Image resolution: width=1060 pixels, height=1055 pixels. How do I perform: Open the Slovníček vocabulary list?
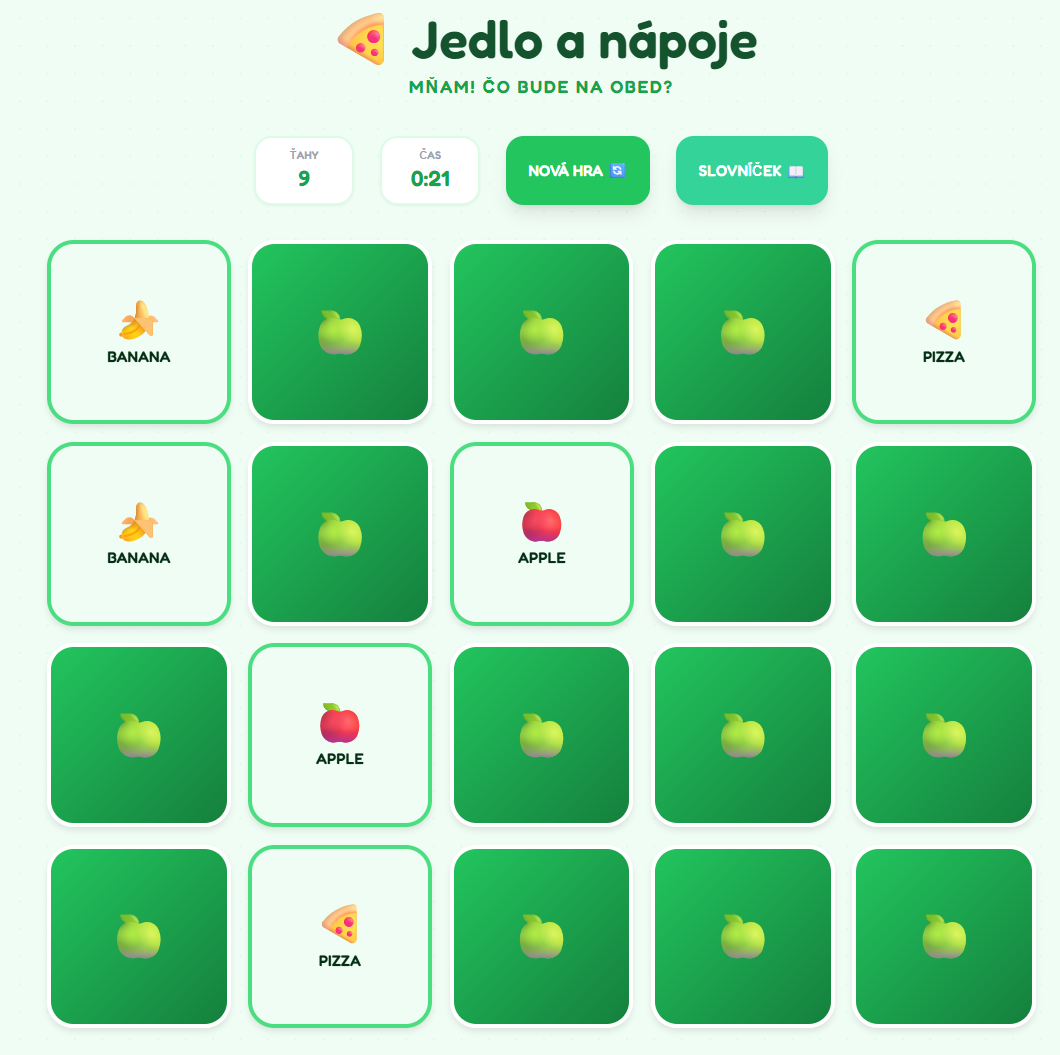[x=751, y=170]
